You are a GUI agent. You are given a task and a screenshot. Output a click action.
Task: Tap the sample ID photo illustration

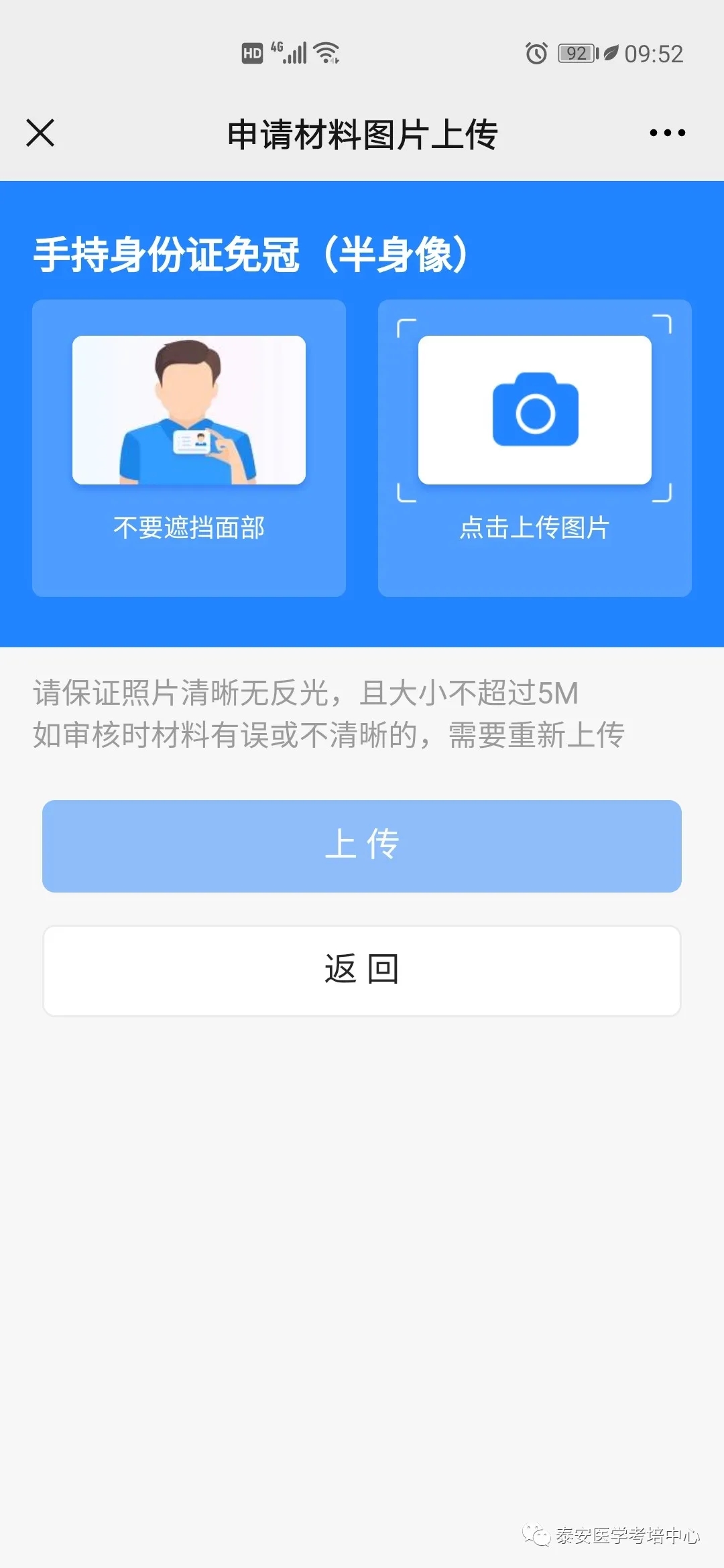tap(190, 411)
